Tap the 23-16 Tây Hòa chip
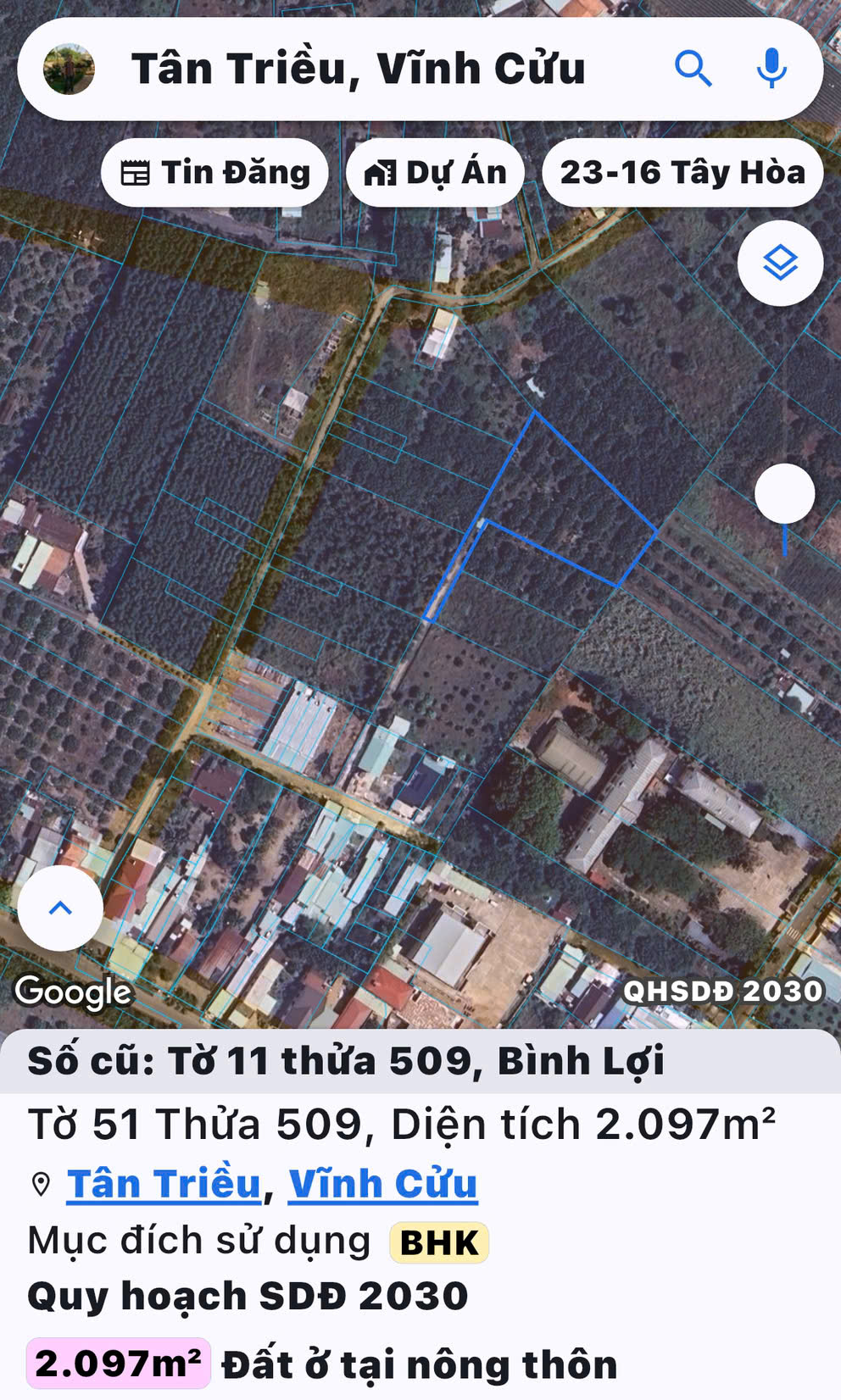The width and height of the screenshot is (841, 1400). point(682,173)
